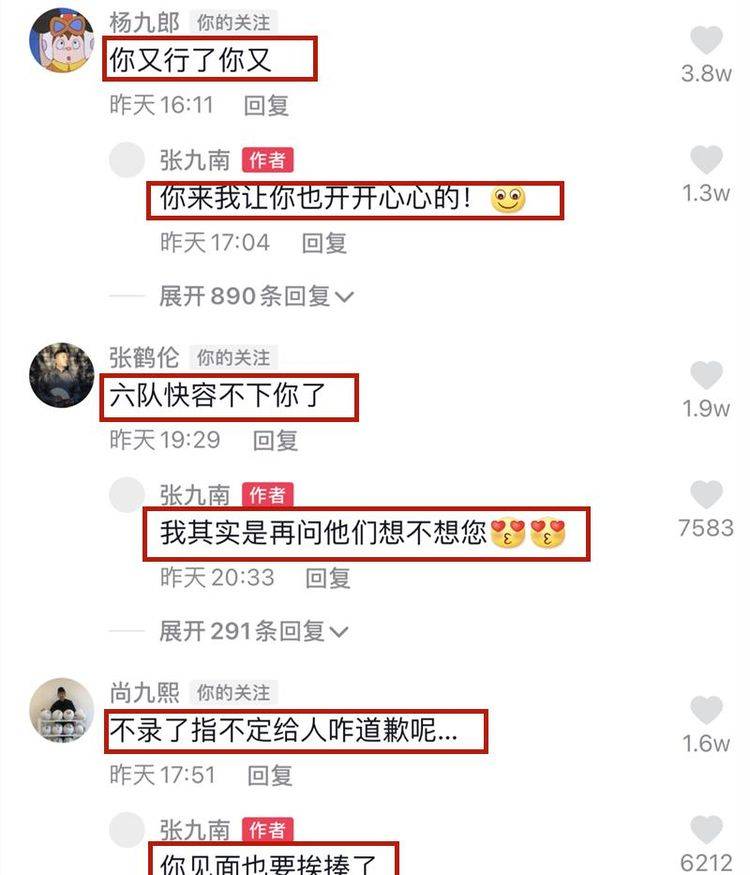The width and height of the screenshot is (750, 875).
Task: Tap username 尚九熙 to view profile
Action: pos(143,692)
